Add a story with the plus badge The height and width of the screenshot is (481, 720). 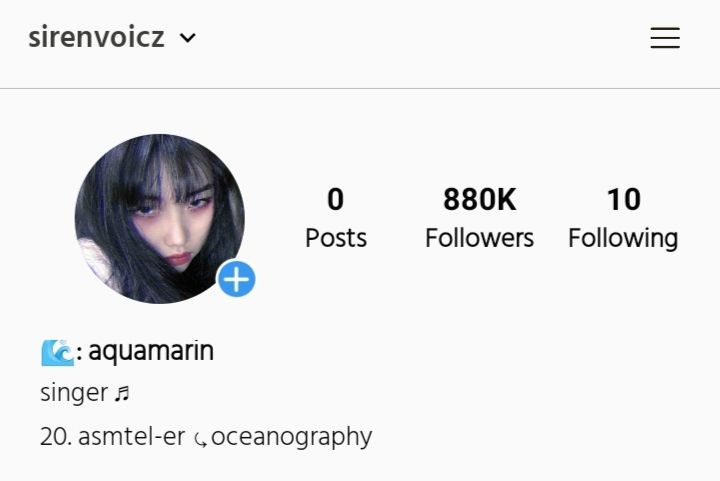(237, 281)
